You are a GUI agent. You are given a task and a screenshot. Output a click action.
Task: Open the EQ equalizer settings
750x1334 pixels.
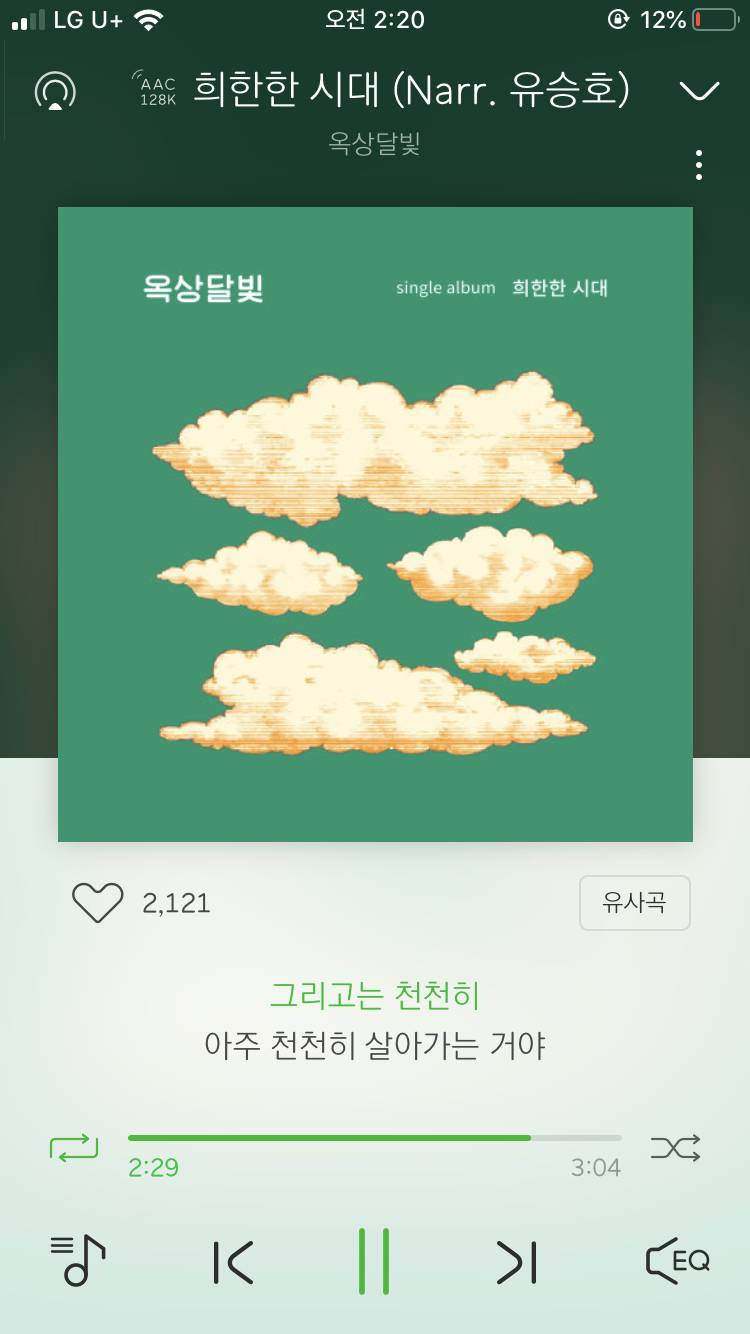click(x=676, y=1262)
